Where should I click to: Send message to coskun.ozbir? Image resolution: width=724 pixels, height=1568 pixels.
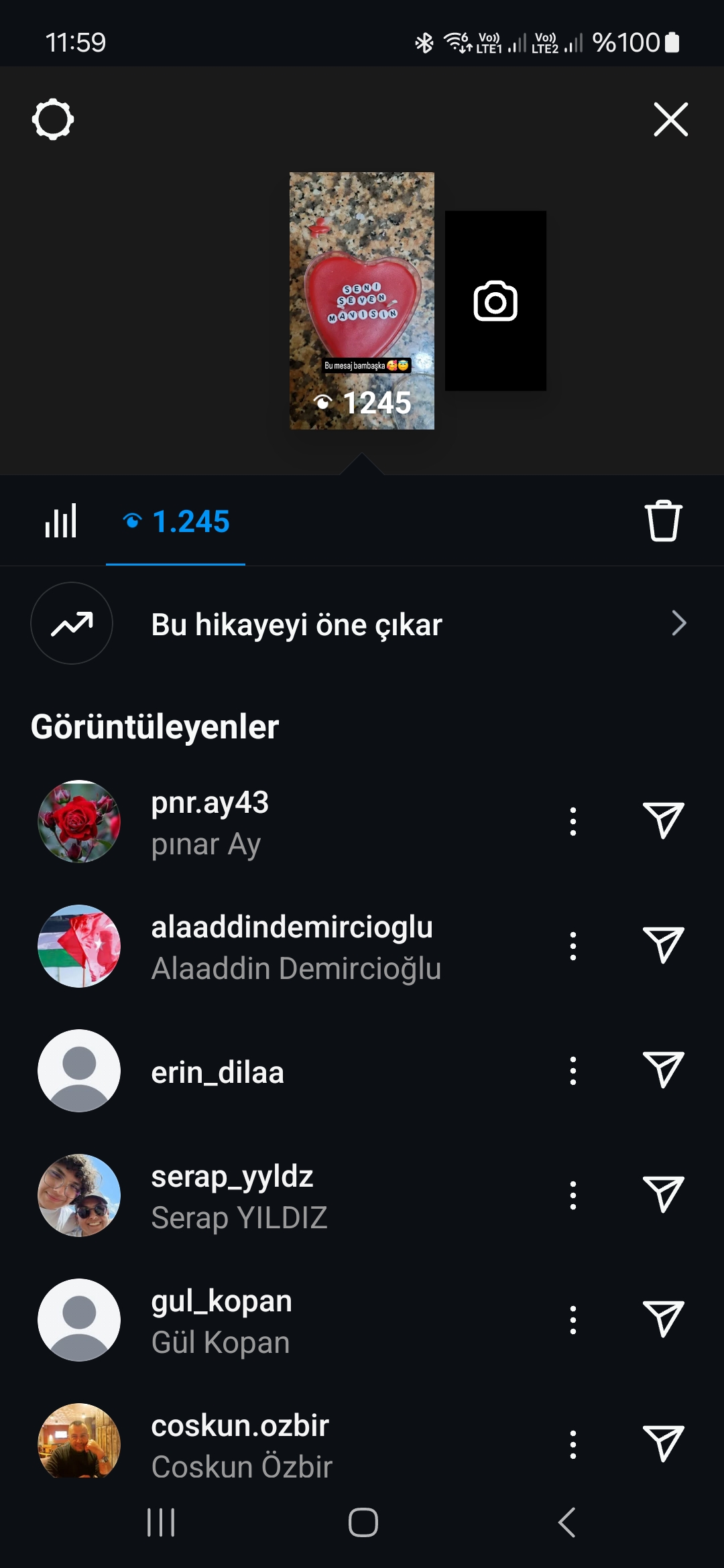point(664,1444)
